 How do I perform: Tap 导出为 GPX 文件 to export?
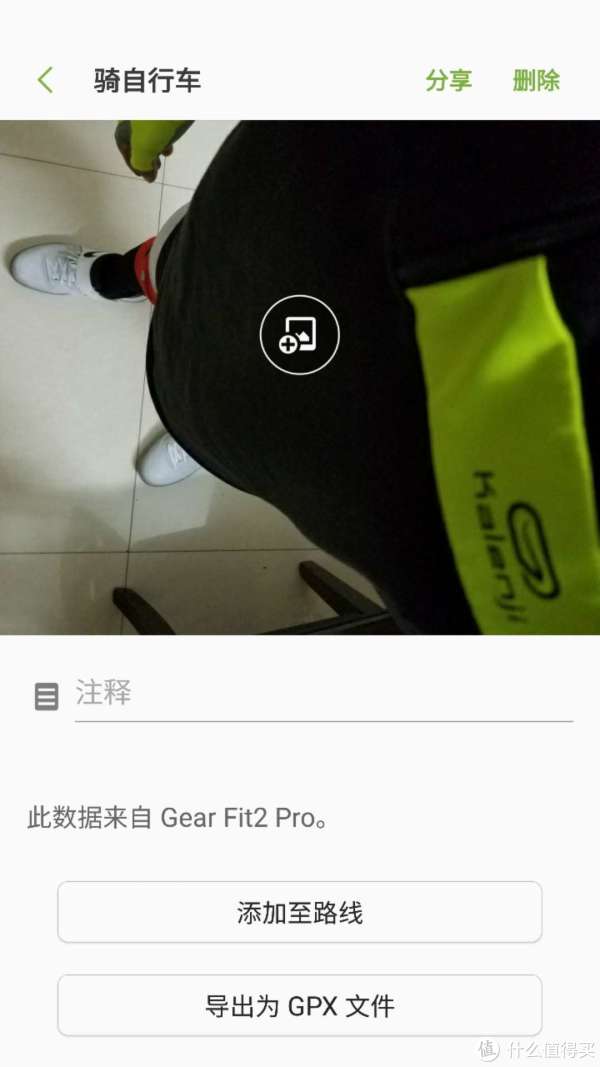point(299,1005)
